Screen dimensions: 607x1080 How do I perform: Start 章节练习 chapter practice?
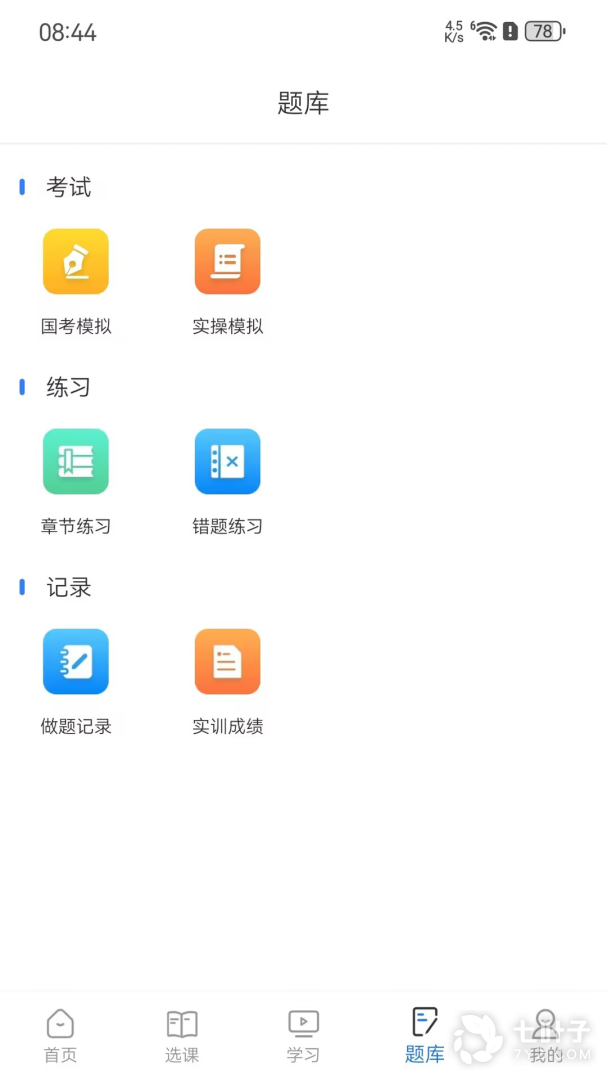(x=76, y=462)
